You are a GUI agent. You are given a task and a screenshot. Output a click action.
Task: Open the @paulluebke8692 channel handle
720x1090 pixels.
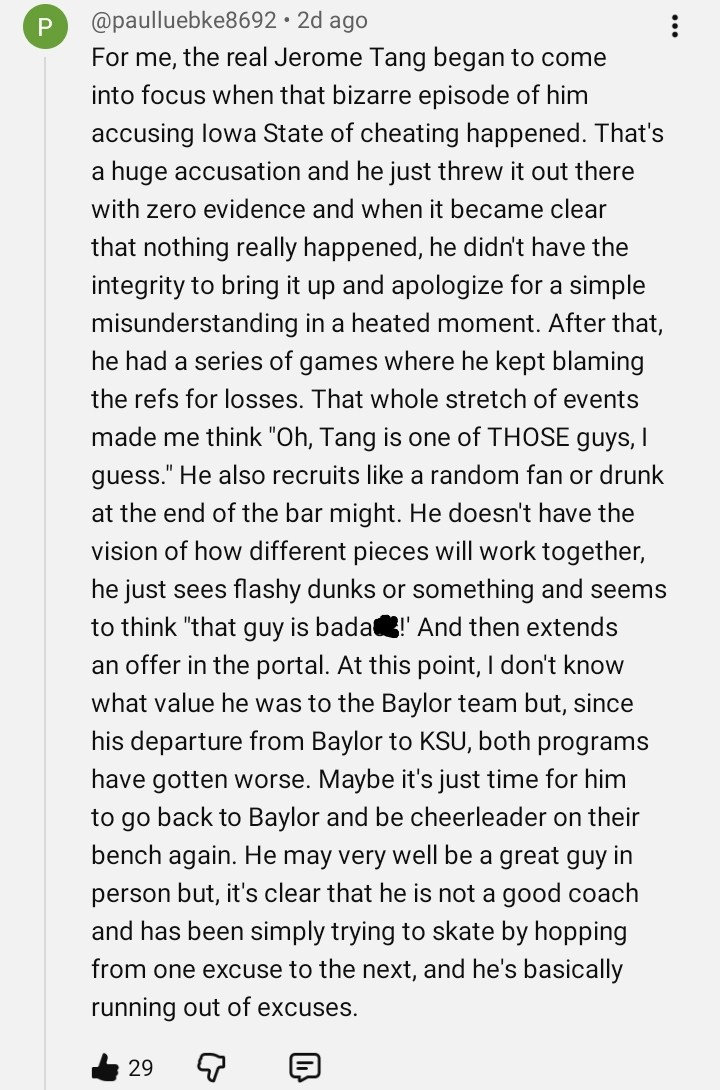[x=182, y=20]
